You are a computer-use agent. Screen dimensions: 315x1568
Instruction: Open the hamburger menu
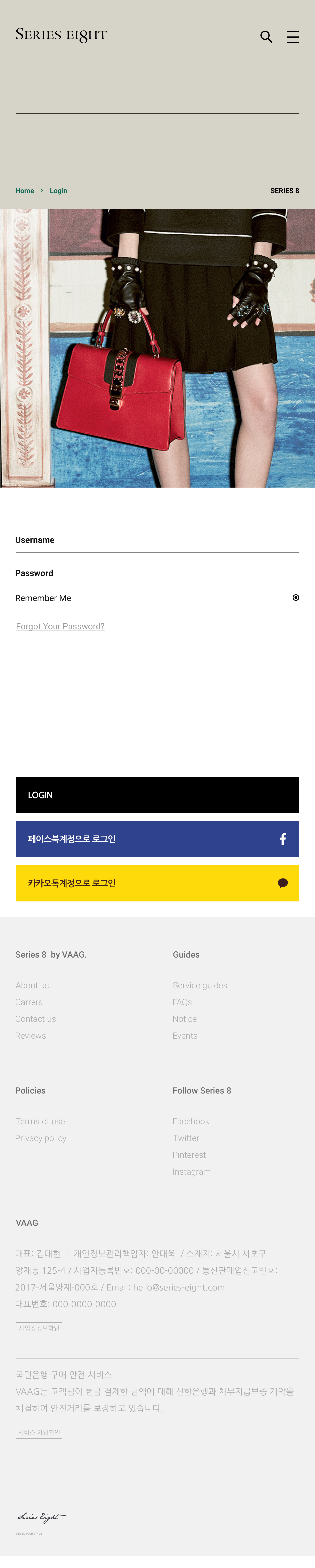(x=293, y=37)
